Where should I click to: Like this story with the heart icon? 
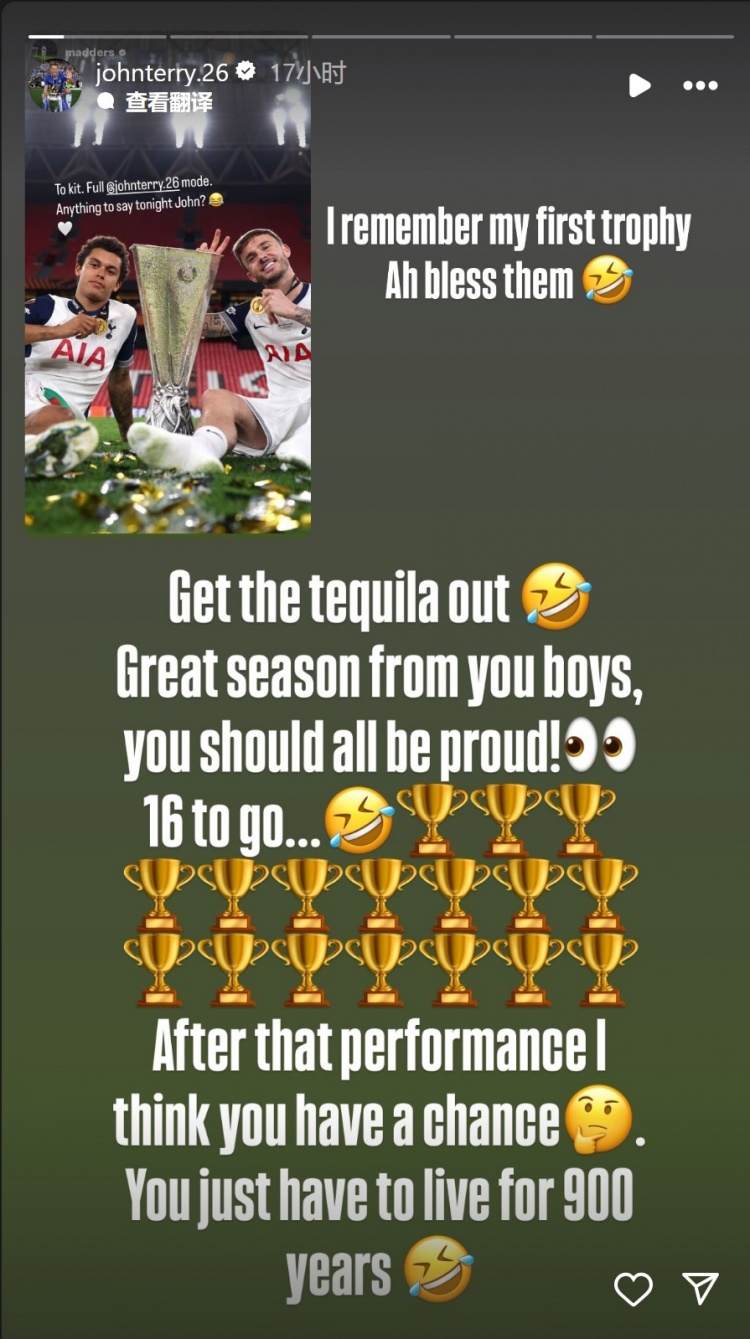pos(633,1288)
